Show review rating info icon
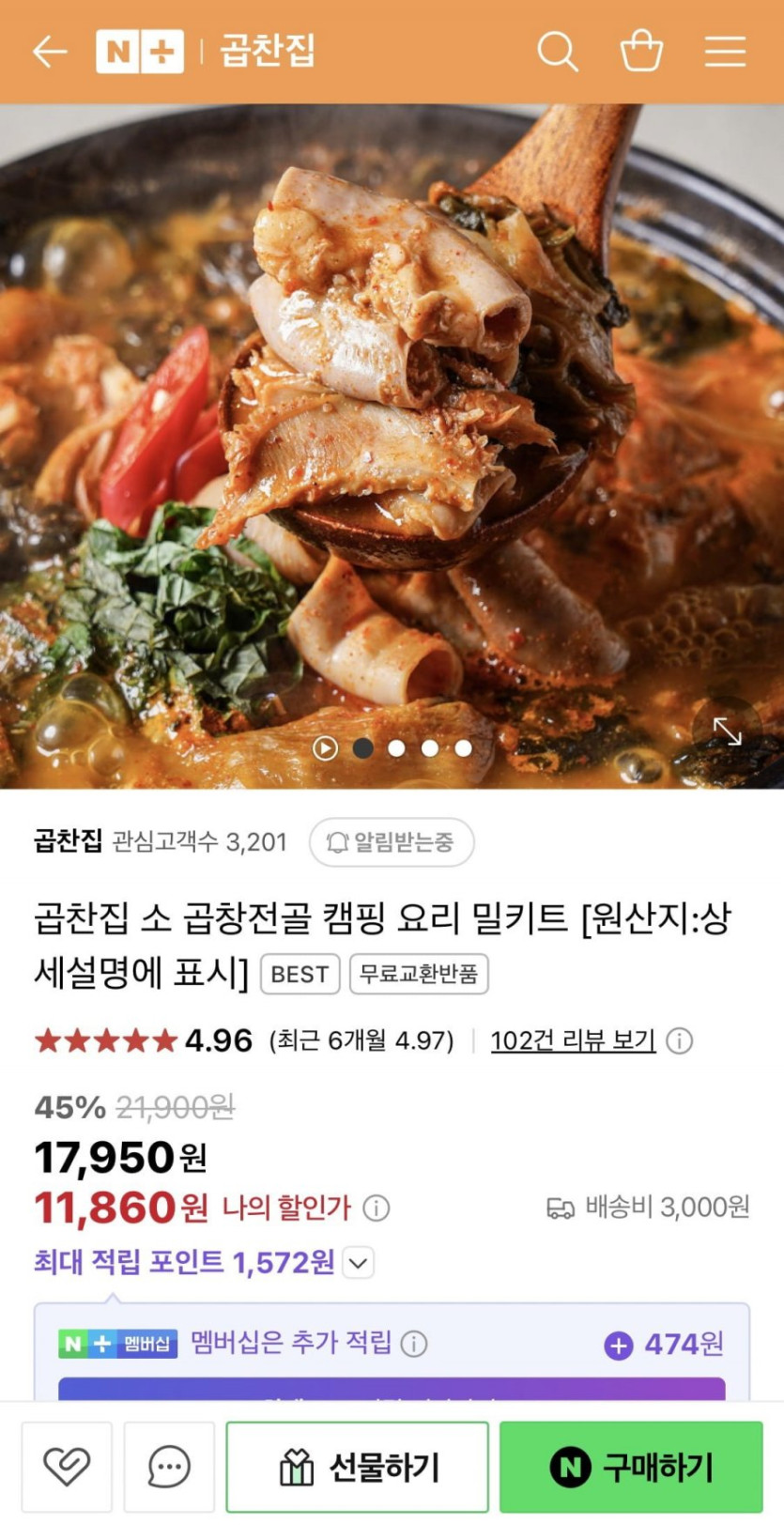 pos(680,1040)
